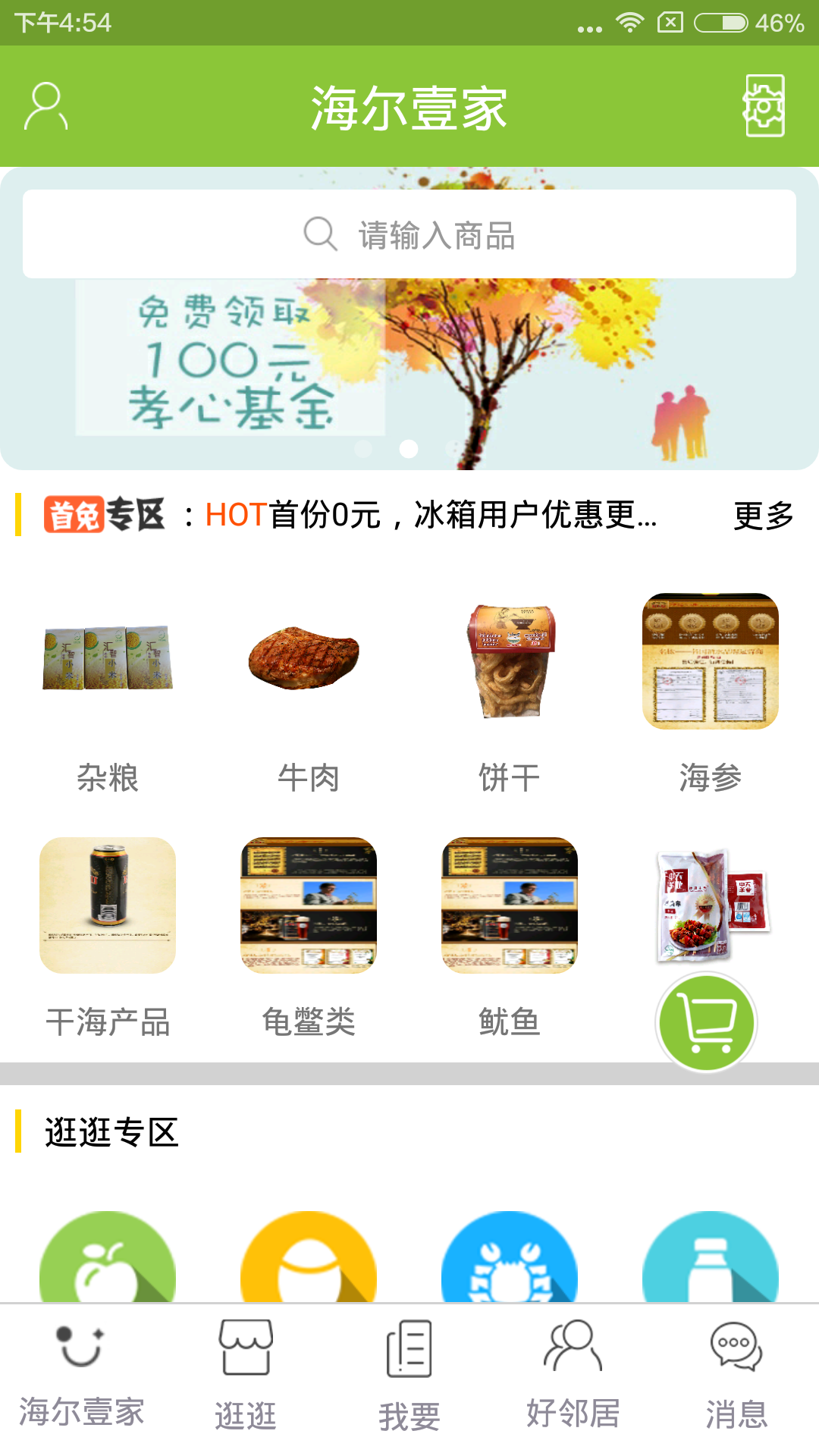Open the settings gear icon
Image resolution: width=819 pixels, height=1456 pixels.
pos(764,106)
